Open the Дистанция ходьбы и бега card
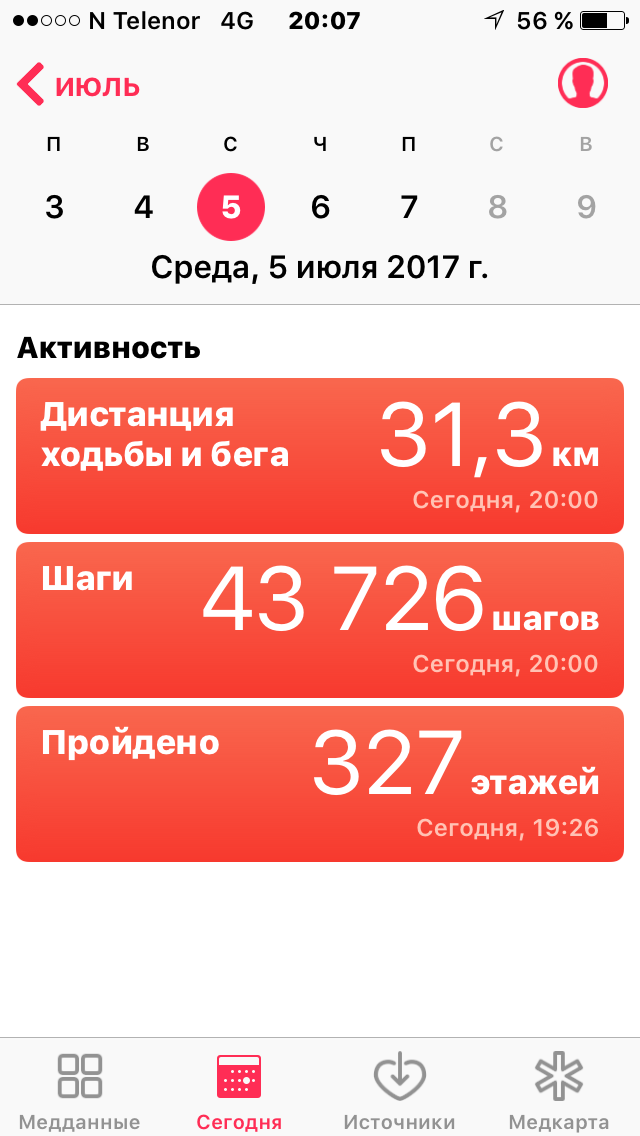Screen dimensions: 640x1136 pyautogui.click(x=320, y=455)
